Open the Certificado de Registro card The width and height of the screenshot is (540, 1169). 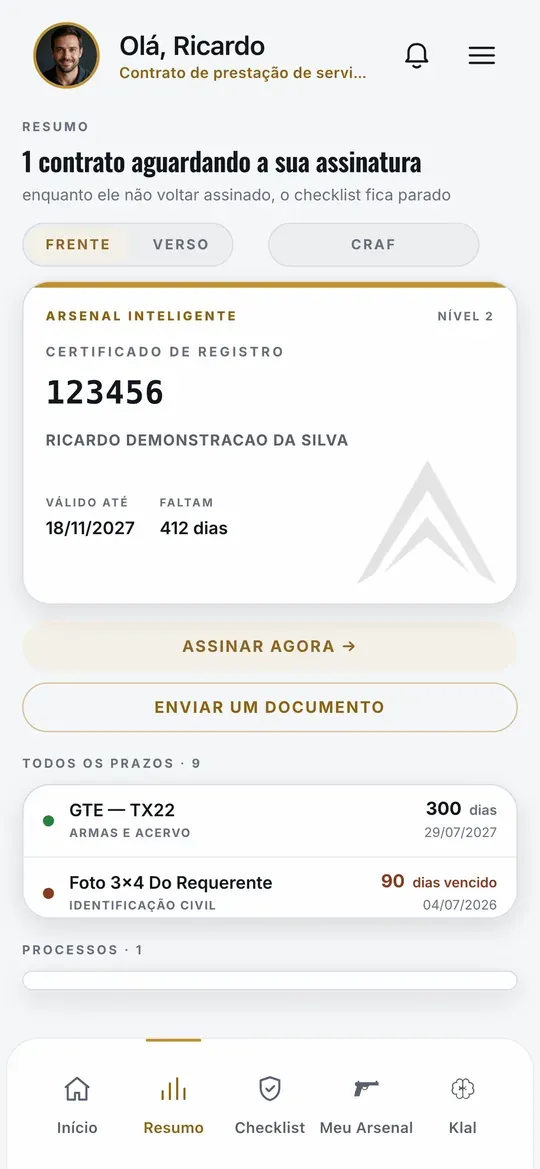270,443
